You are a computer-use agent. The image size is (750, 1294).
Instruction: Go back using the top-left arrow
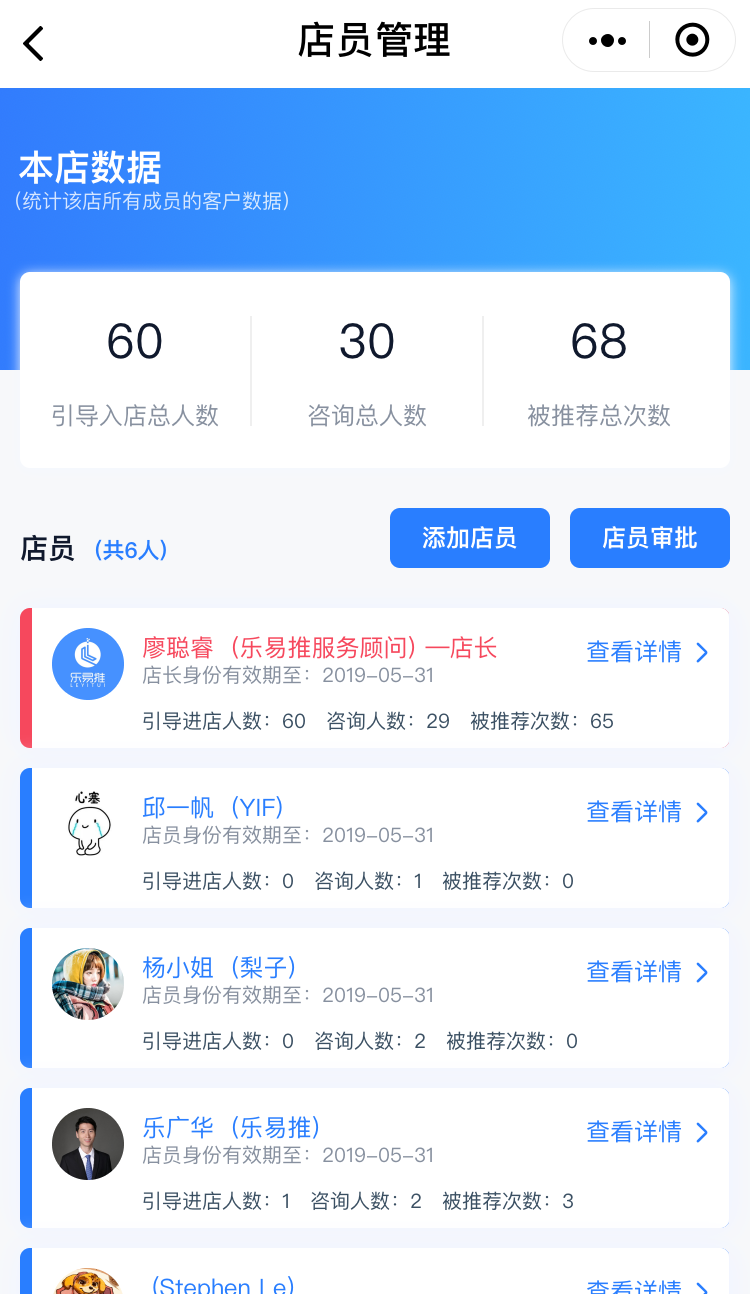34,43
